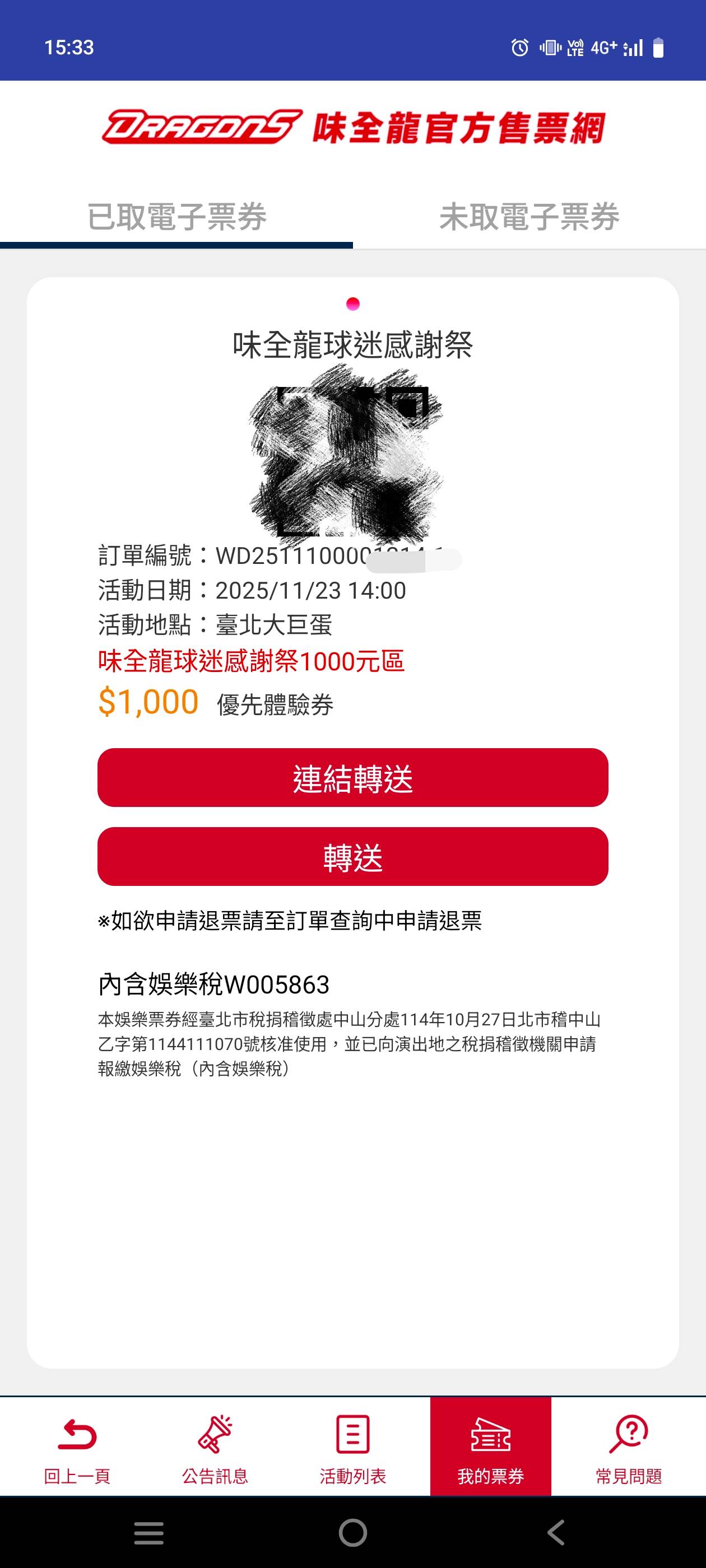Tap the system back arrow

[555, 1533]
